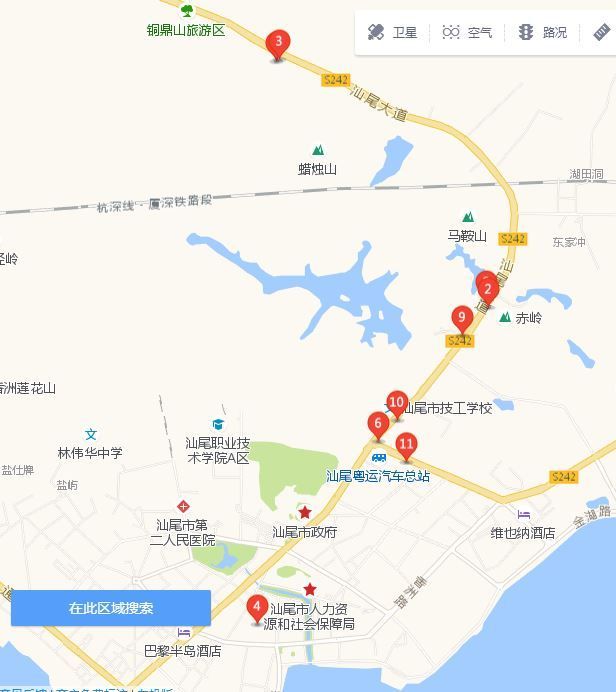Select map marker number 3

[278, 43]
